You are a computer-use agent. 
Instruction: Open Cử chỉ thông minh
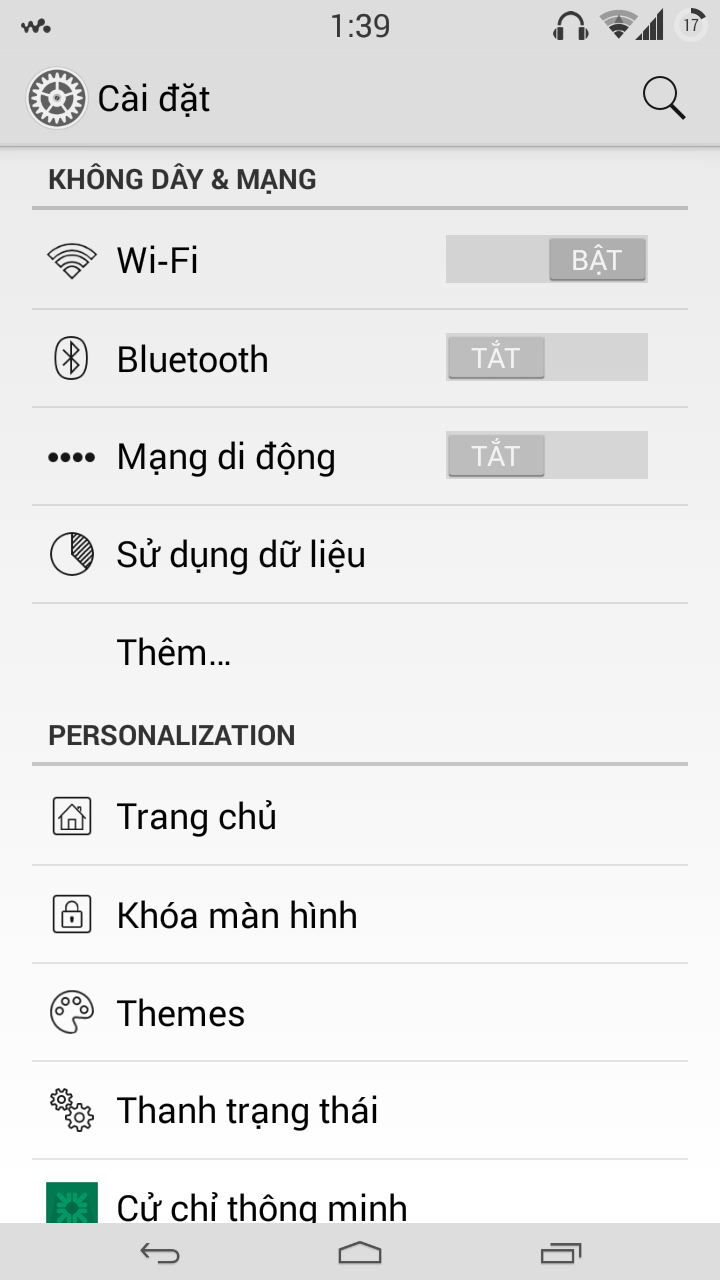[x=360, y=1192]
